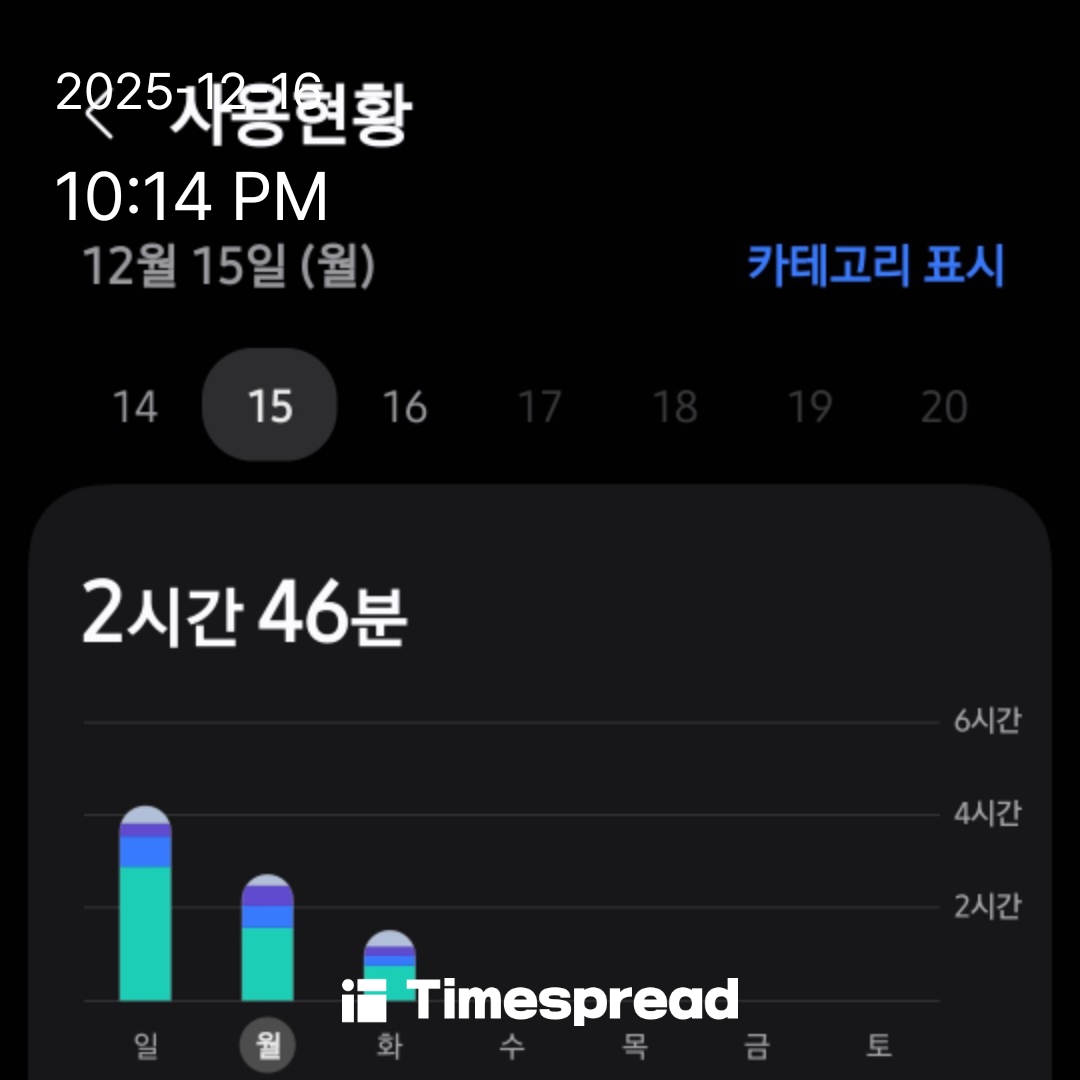Select date 16 in the week row

point(405,407)
